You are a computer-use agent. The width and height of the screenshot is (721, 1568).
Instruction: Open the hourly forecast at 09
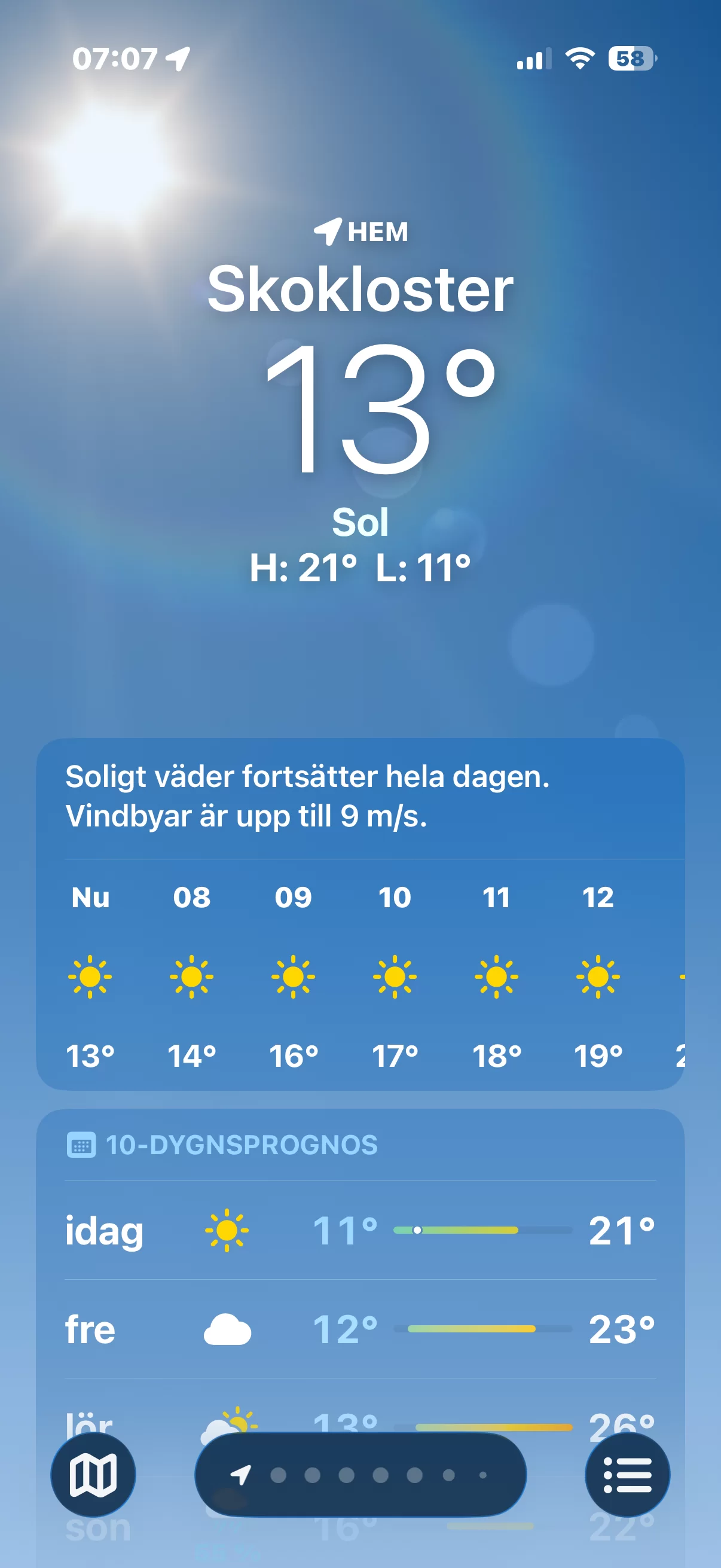[x=294, y=976]
